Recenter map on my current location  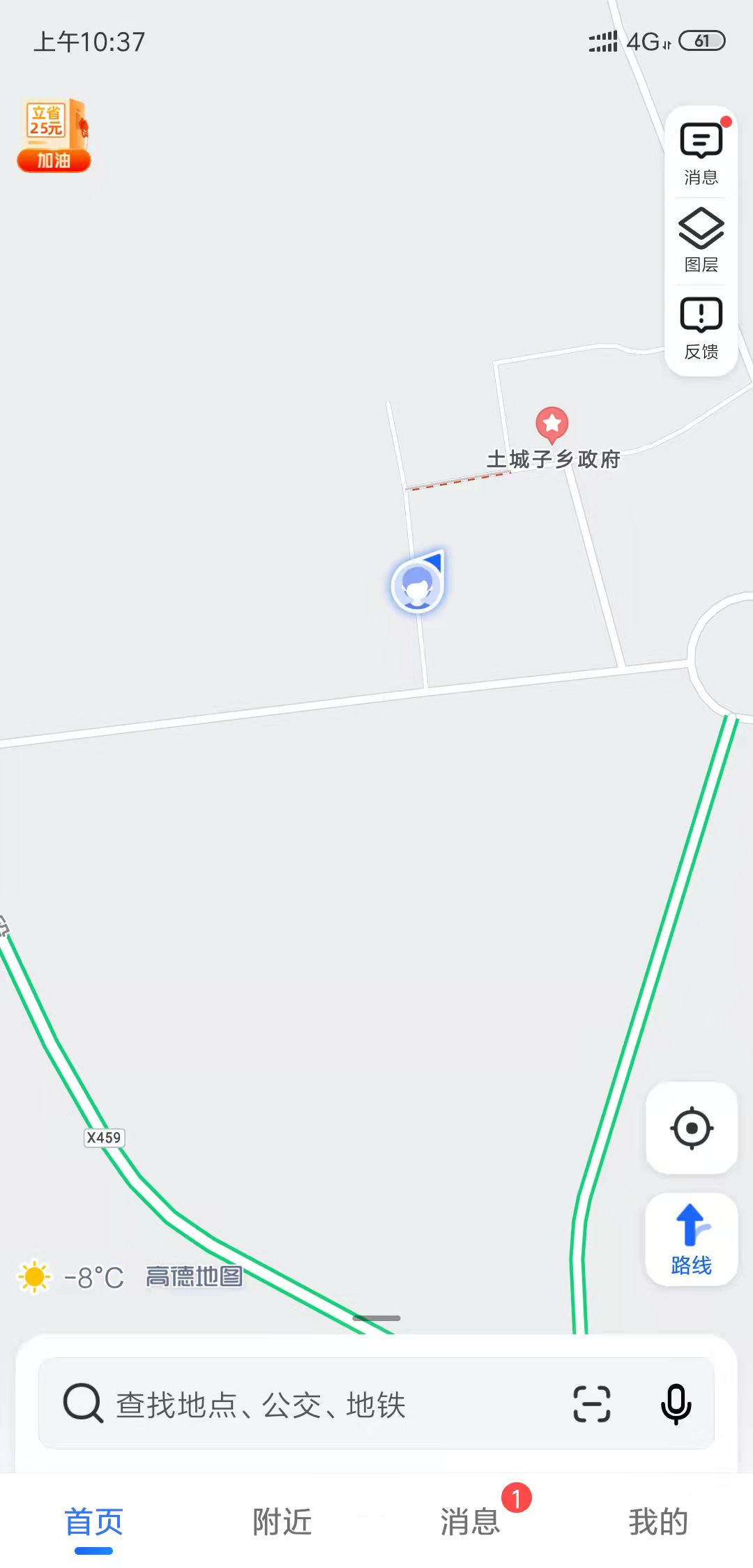pos(692,1128)
